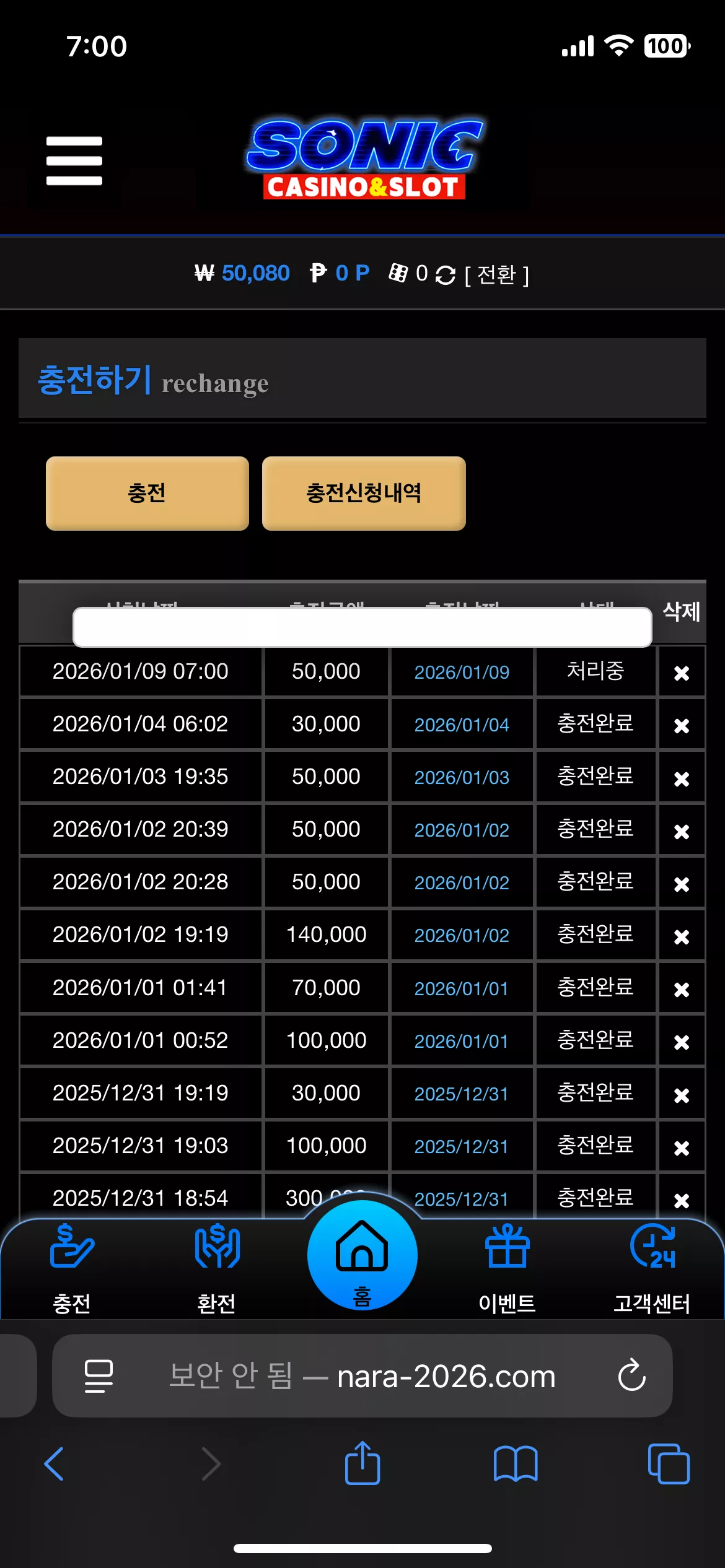Tap the 전환 convert link
Screen dimensions: 725x1568
[x=497, y=274]
